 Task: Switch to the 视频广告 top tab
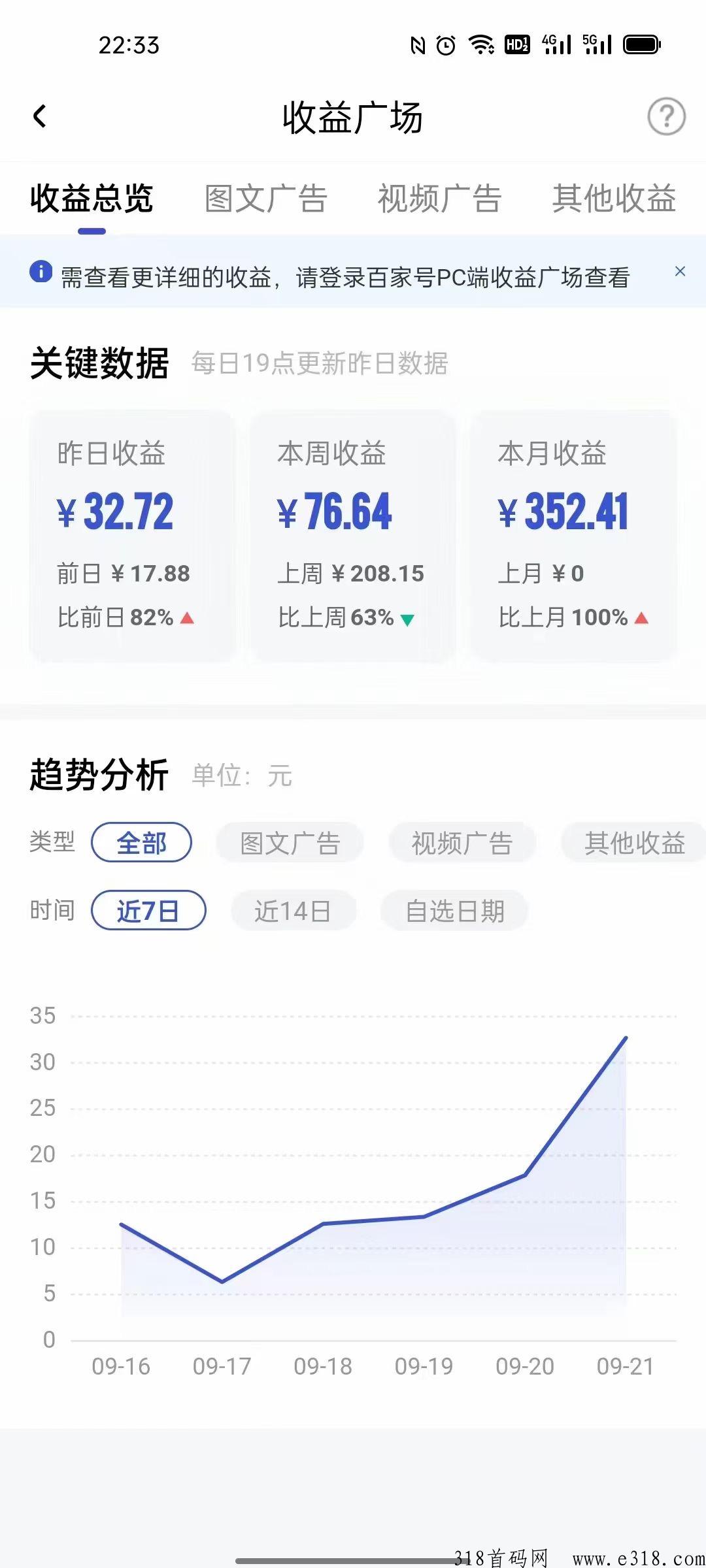pos(439,199)
